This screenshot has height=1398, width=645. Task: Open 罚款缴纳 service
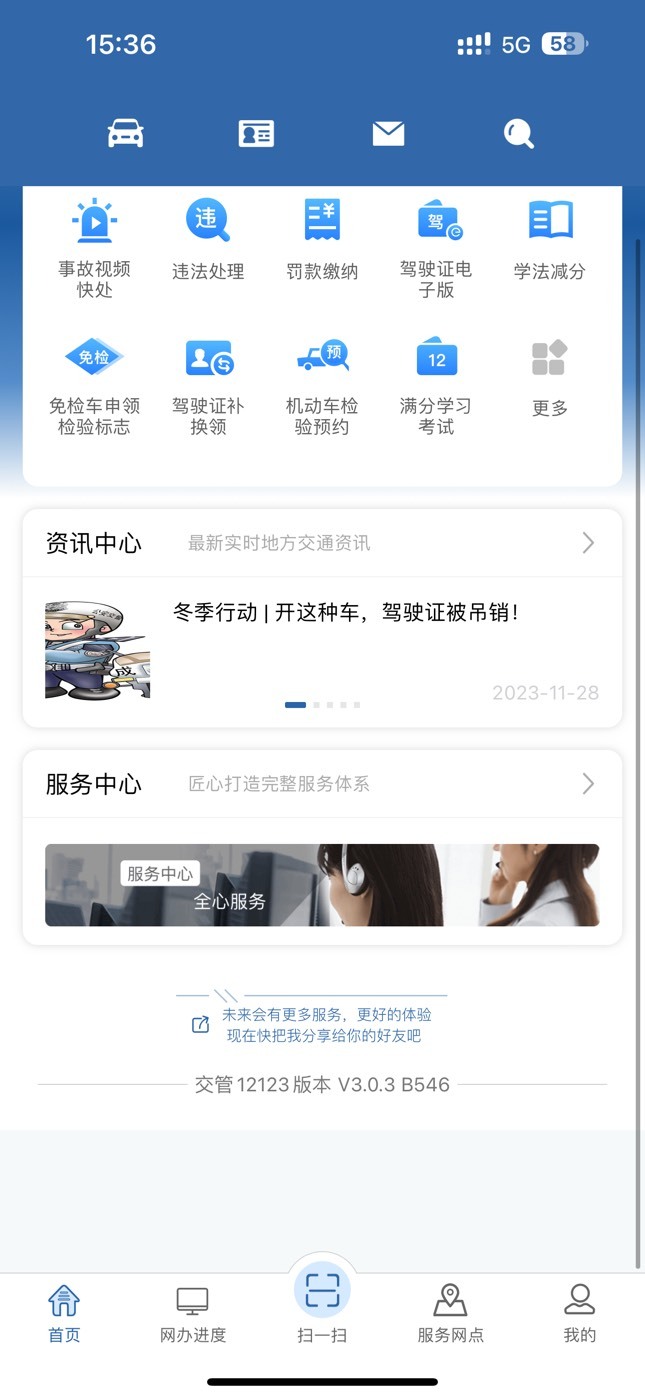(322, 240)
